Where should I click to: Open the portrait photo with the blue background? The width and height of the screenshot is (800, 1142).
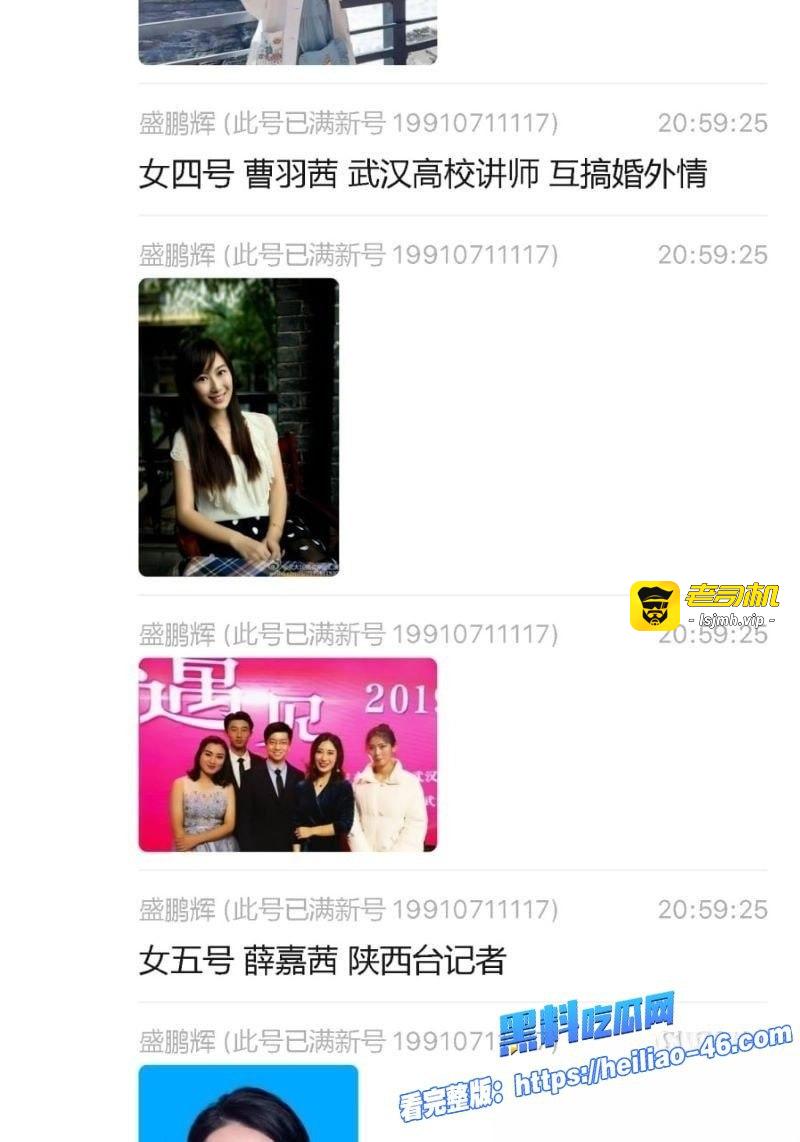coord(248,1103)
